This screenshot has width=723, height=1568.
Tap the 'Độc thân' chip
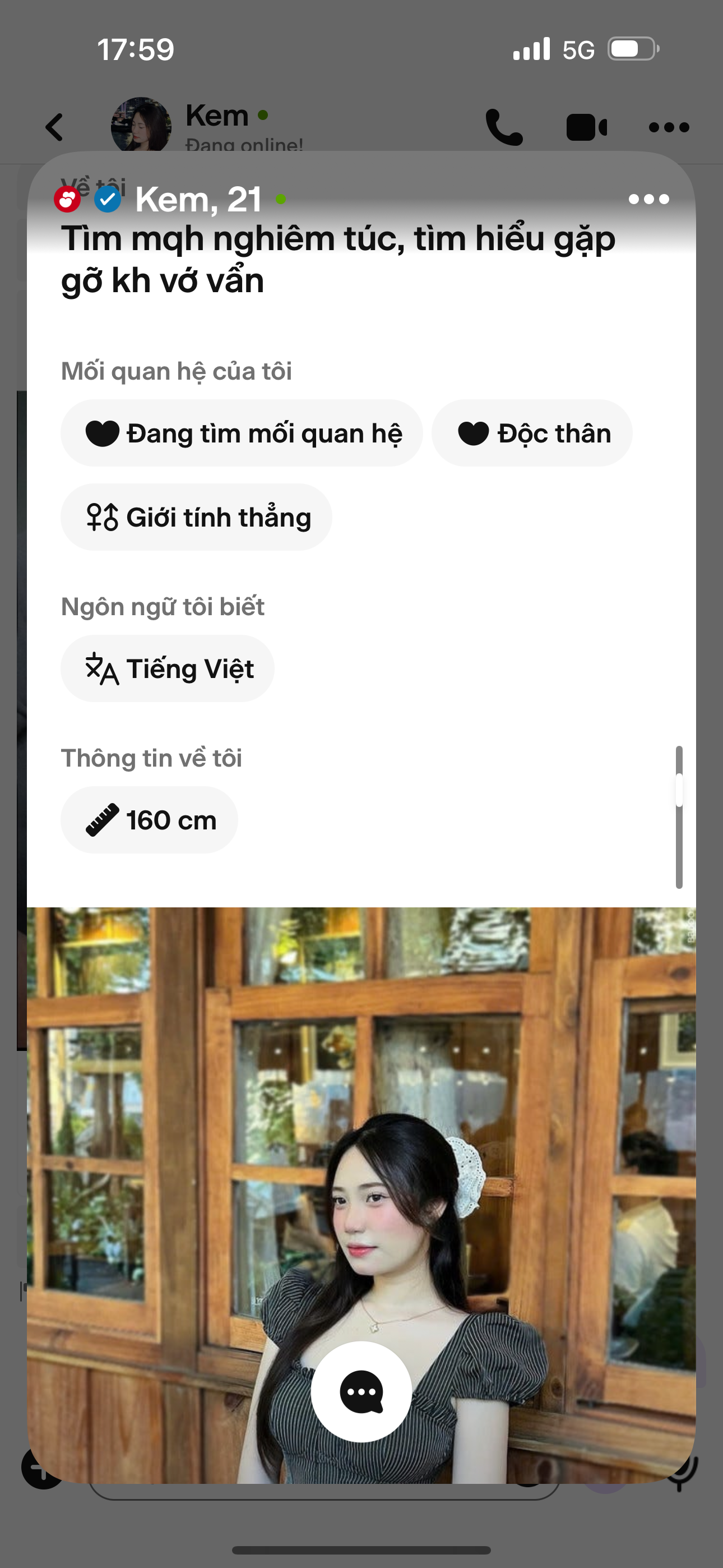pos(532,433)
